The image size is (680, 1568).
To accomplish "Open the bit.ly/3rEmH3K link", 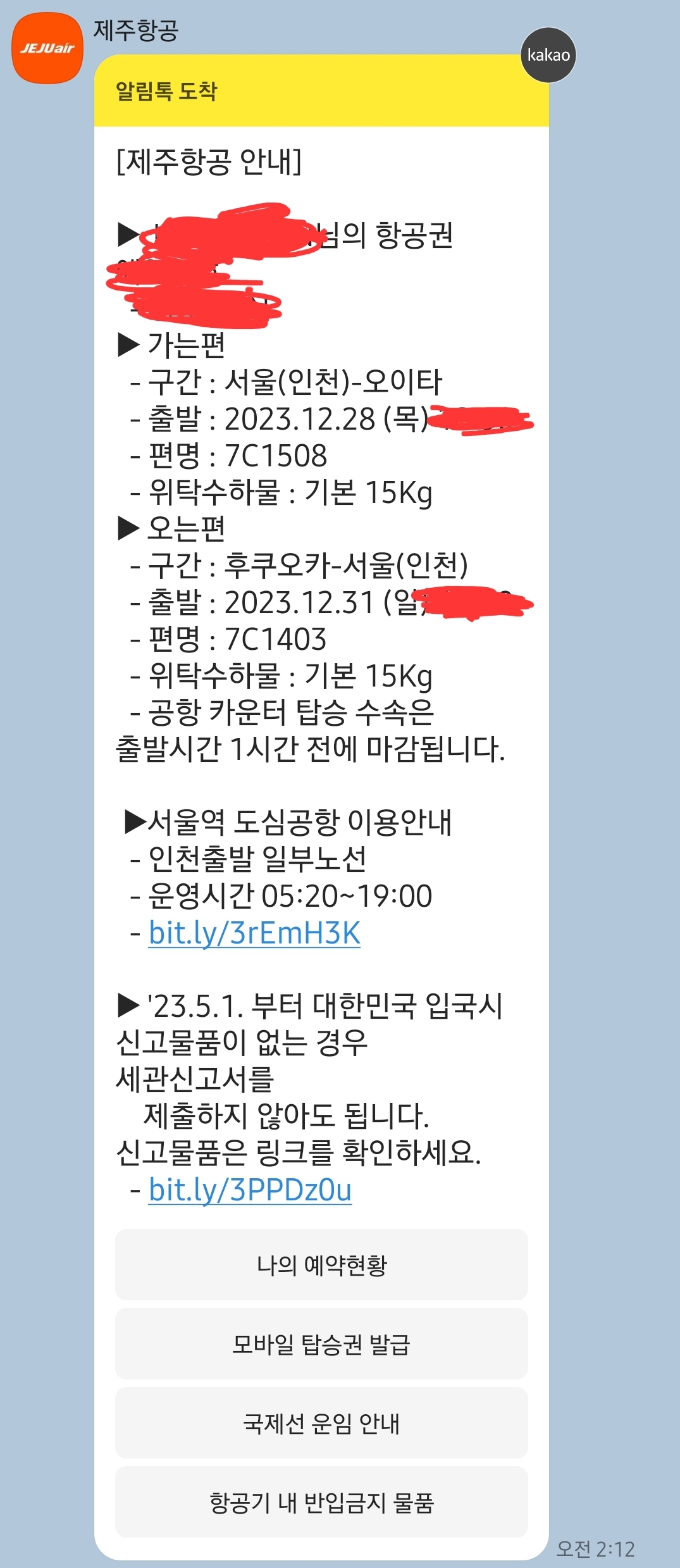I will (254, 933).
